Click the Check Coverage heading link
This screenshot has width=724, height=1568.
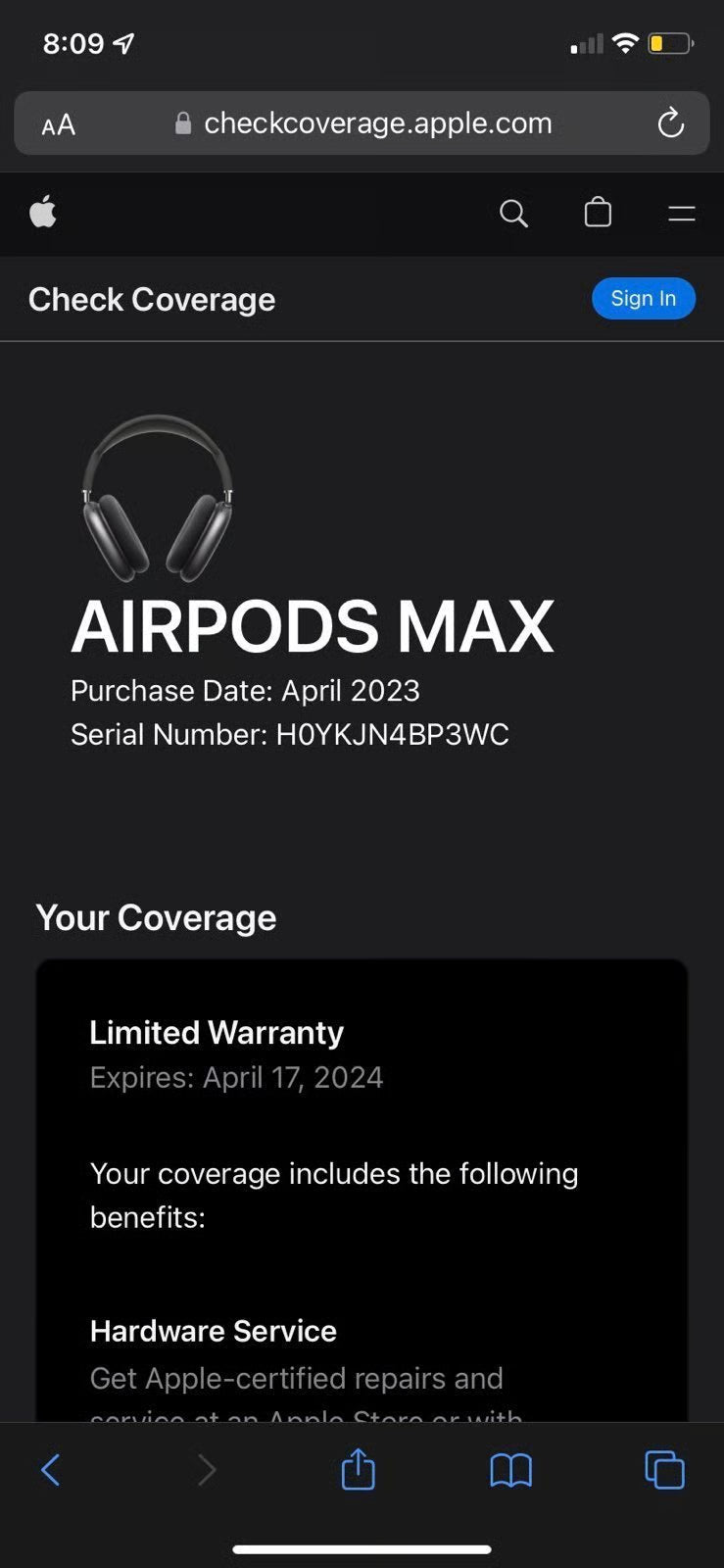click(x=152, y=299)
